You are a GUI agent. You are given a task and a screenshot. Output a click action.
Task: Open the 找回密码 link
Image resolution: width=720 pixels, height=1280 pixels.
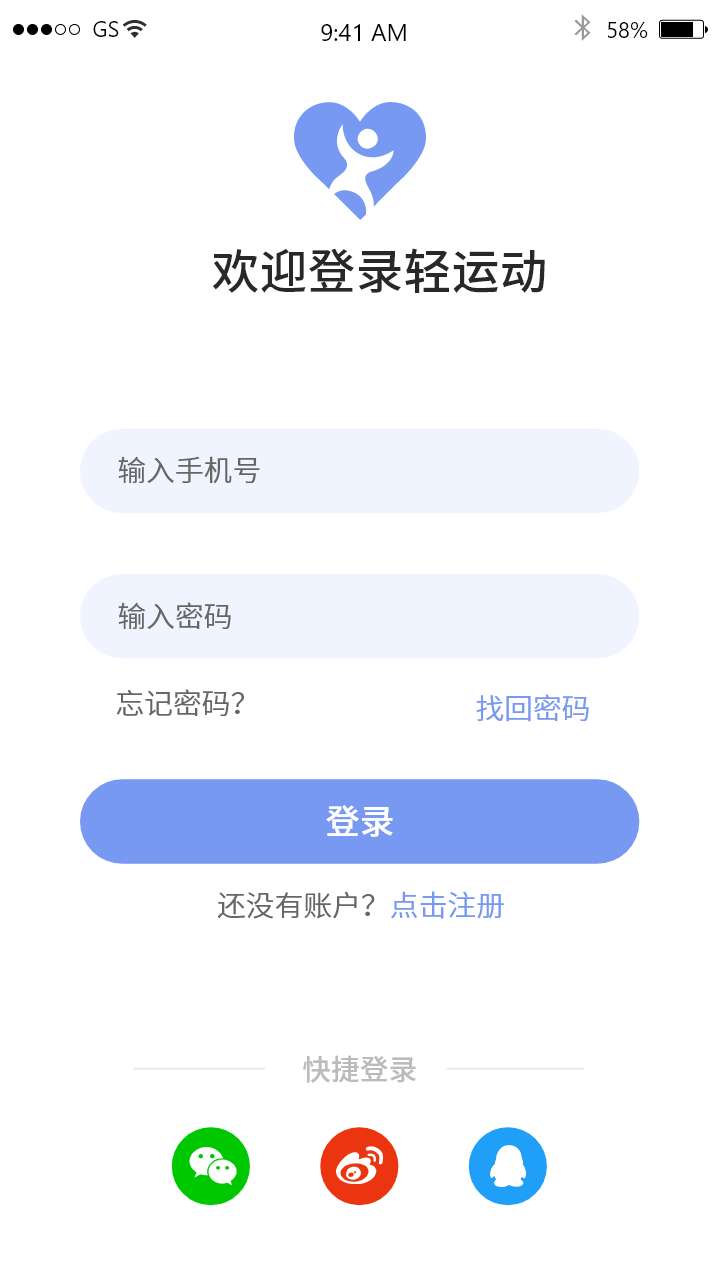532,709
